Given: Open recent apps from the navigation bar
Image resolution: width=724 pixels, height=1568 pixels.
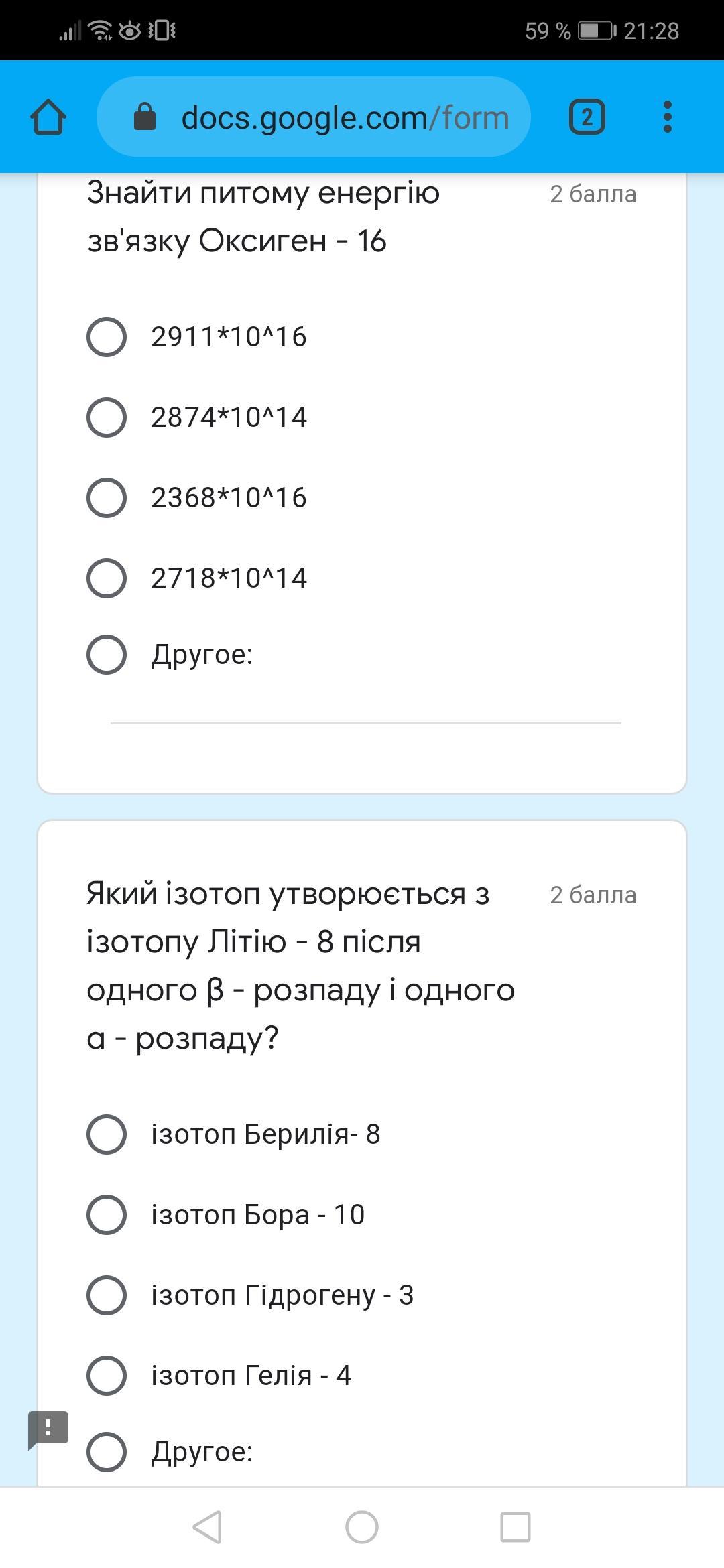Looking at the screenshot, I should click(x=516, y=1527).
